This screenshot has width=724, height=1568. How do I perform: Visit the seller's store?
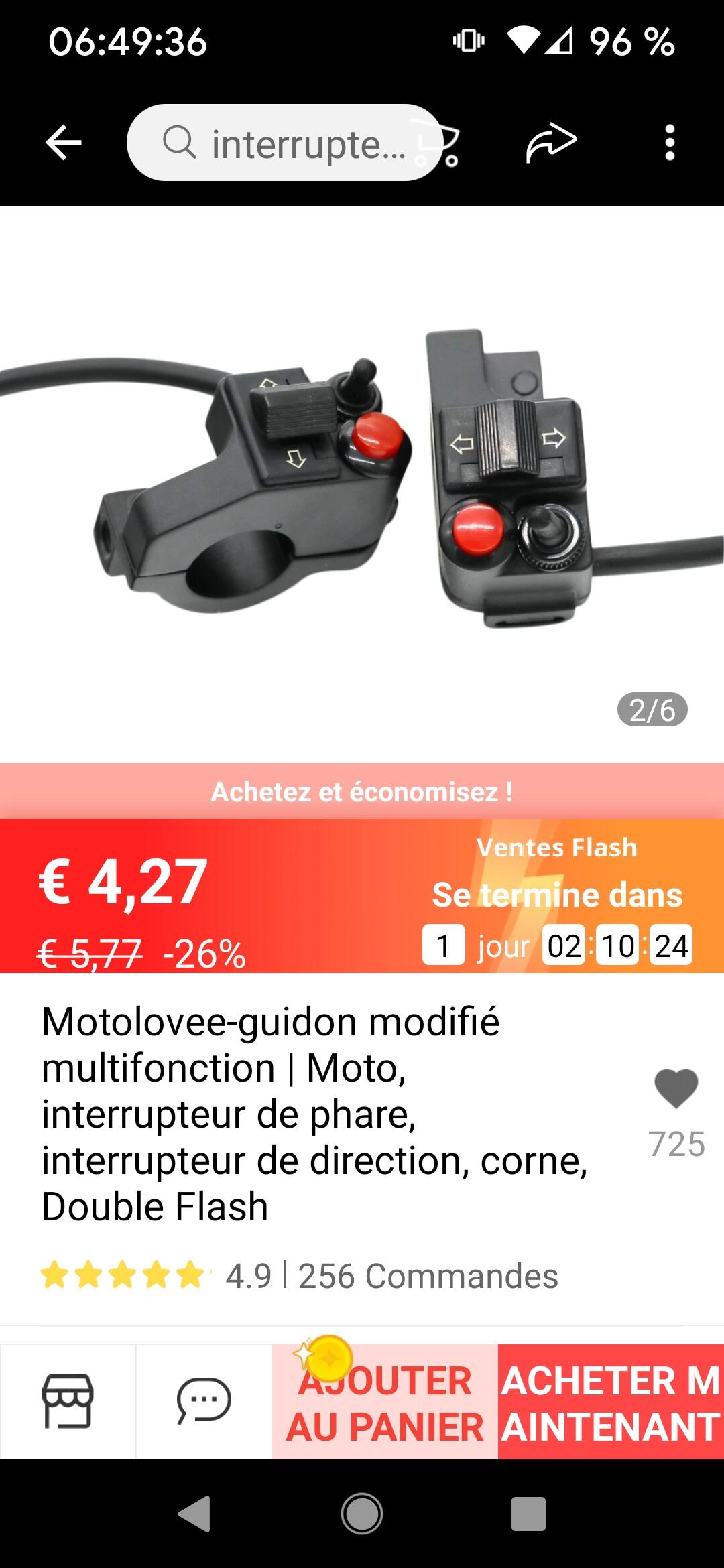tap(68, 1400)
